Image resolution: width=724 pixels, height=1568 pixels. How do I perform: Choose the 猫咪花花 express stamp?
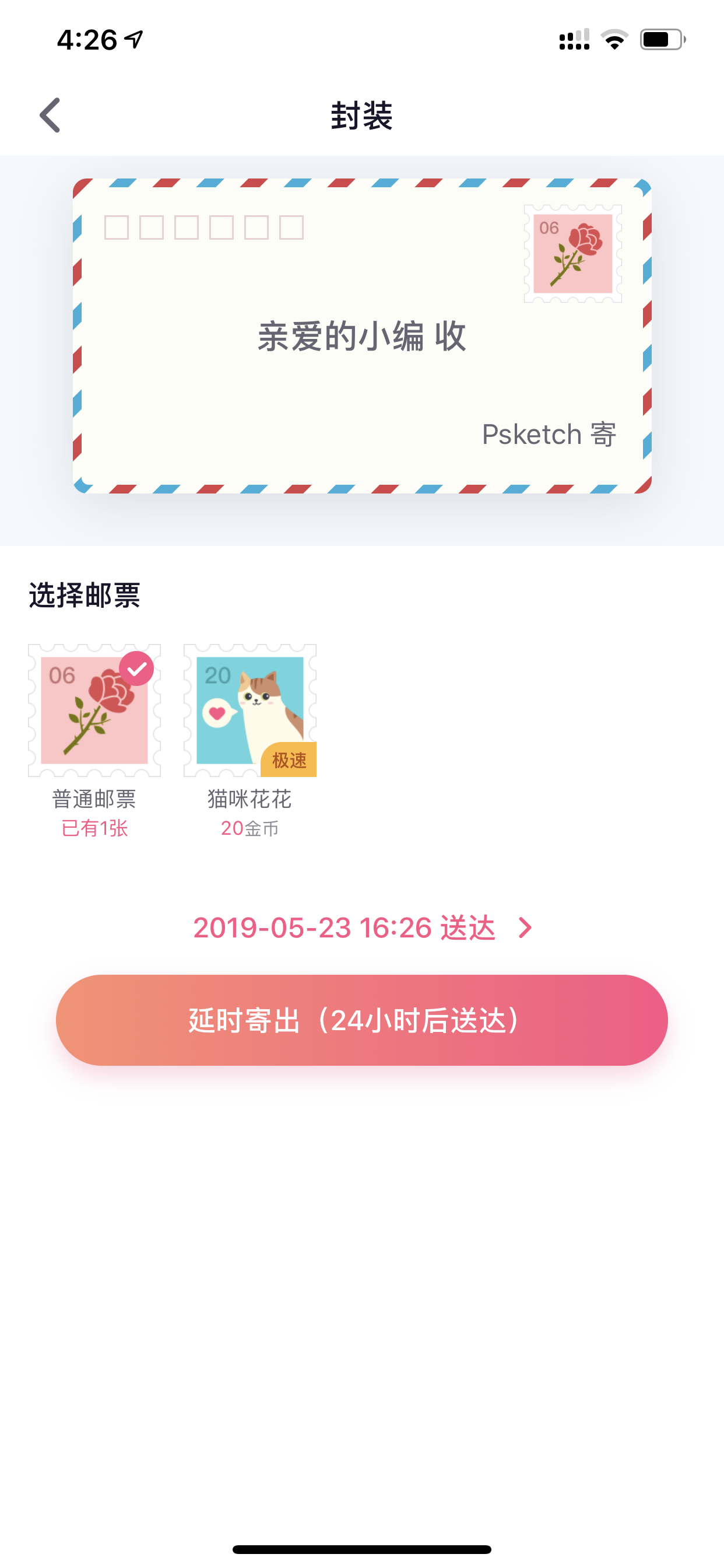[250, 710]
